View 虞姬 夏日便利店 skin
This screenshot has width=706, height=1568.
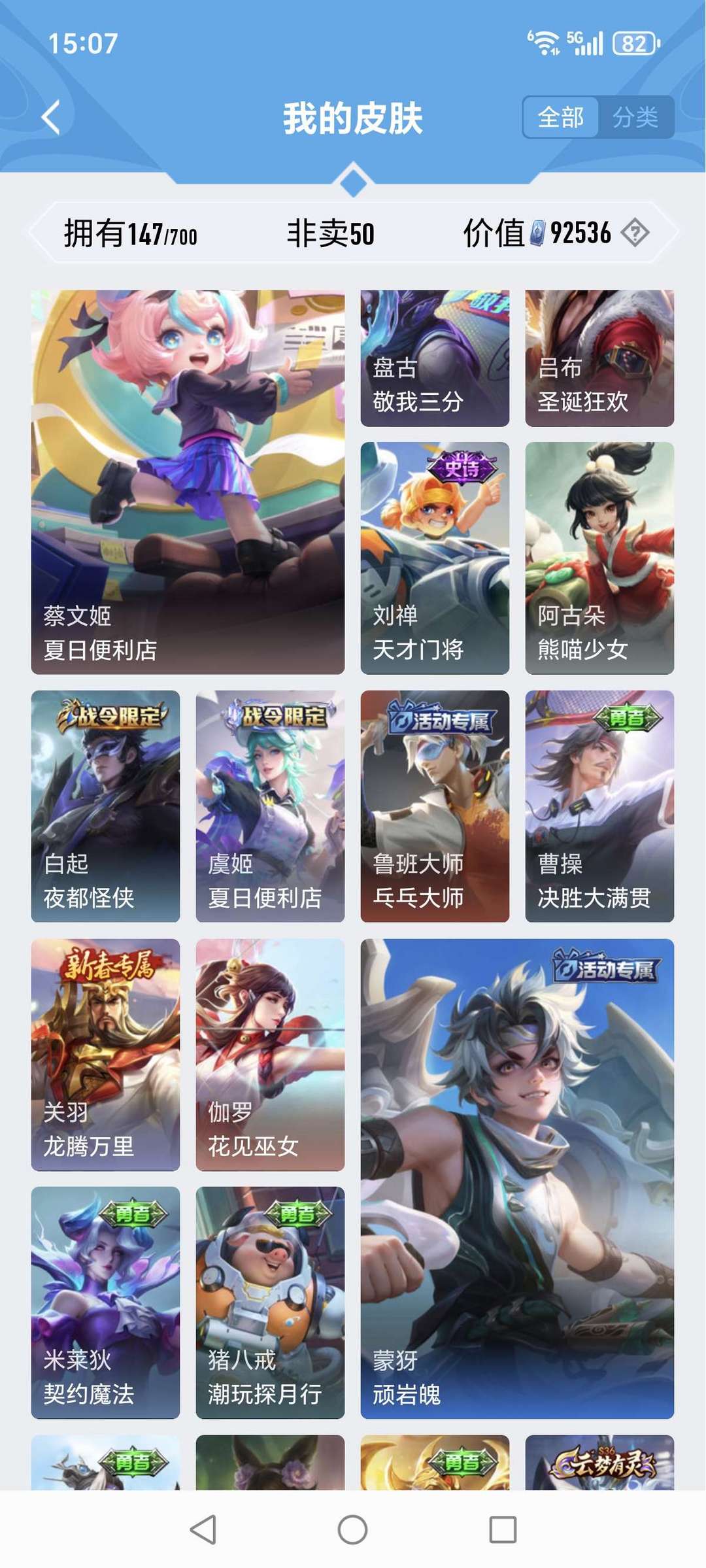[270, 806]
